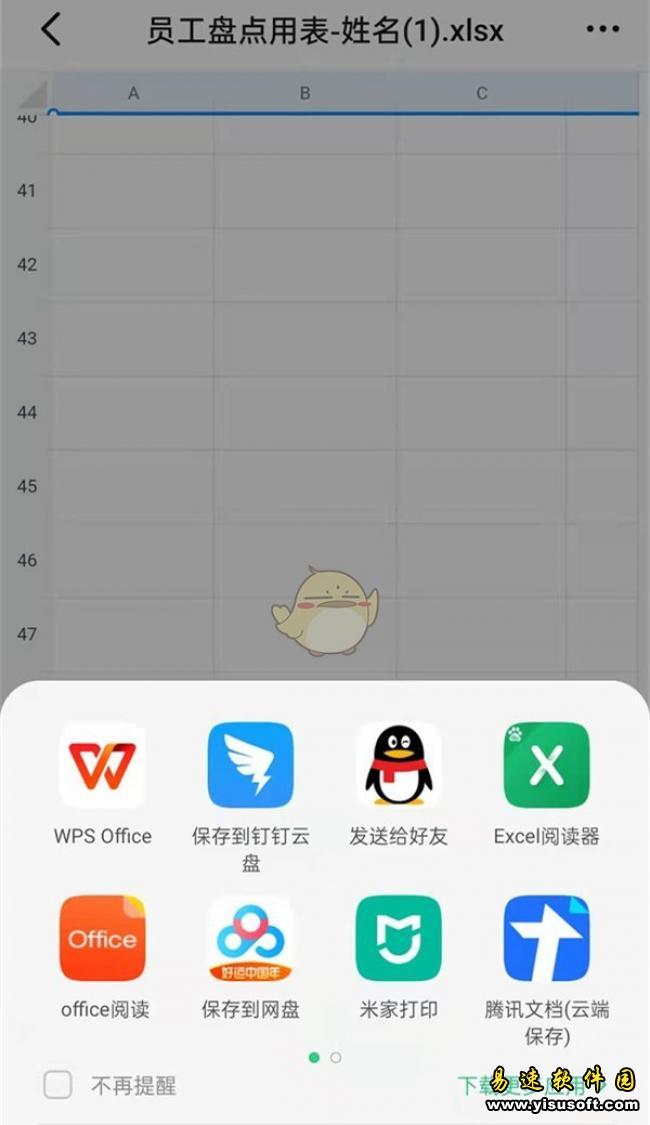
Task: Choose 米家打印 to print
Action: point(398,939)
